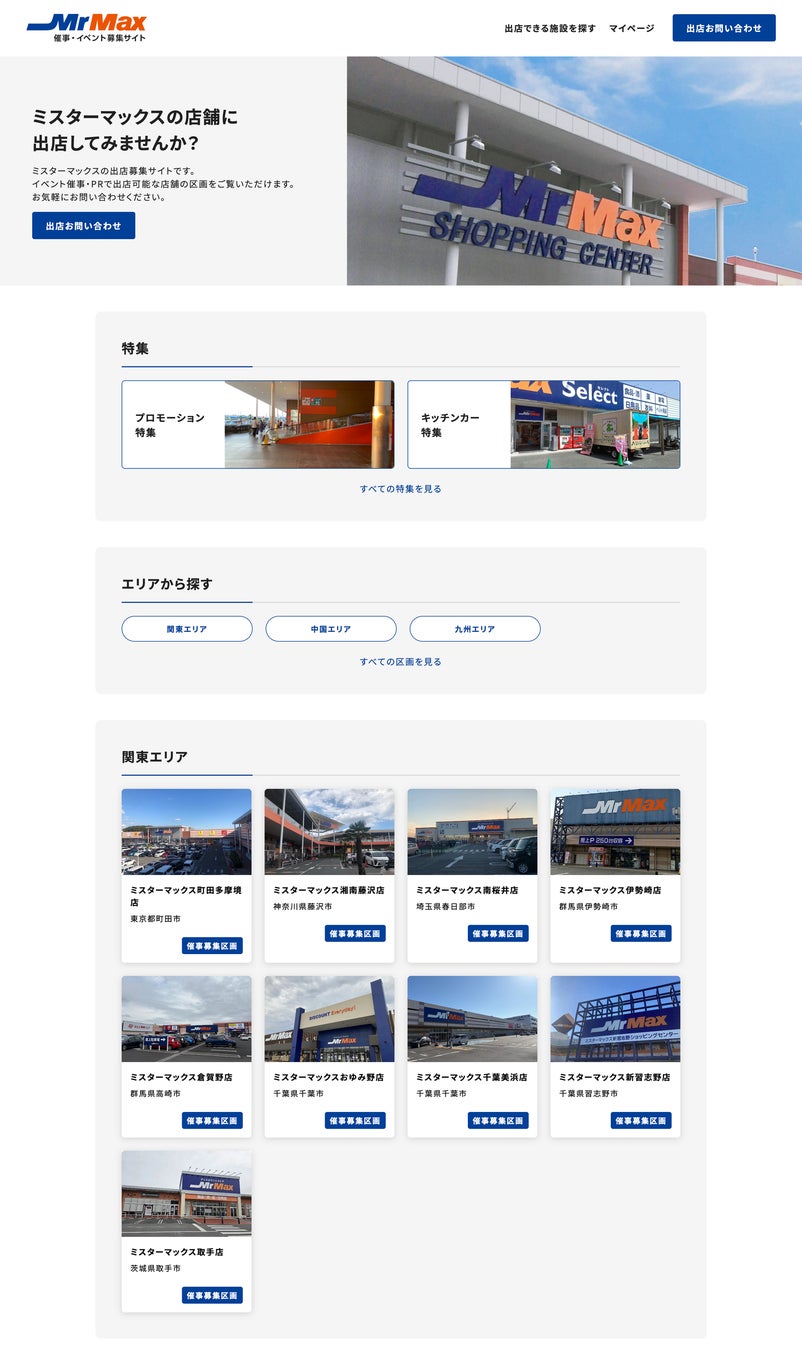Go to マイページ
The height and width of the screenshot is (1350, 802).
pos(631,28)
